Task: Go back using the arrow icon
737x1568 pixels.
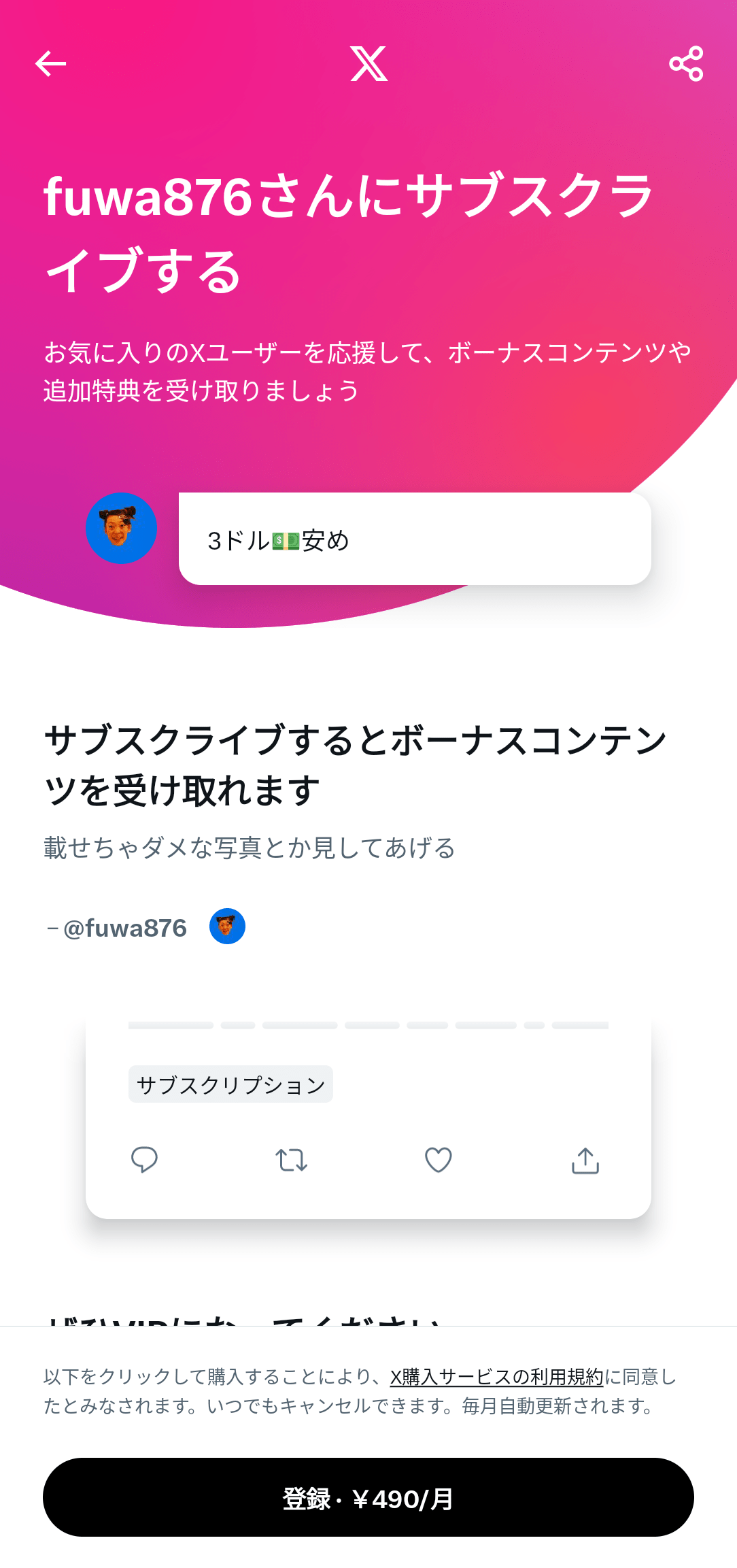Action: tap(51, 64)
